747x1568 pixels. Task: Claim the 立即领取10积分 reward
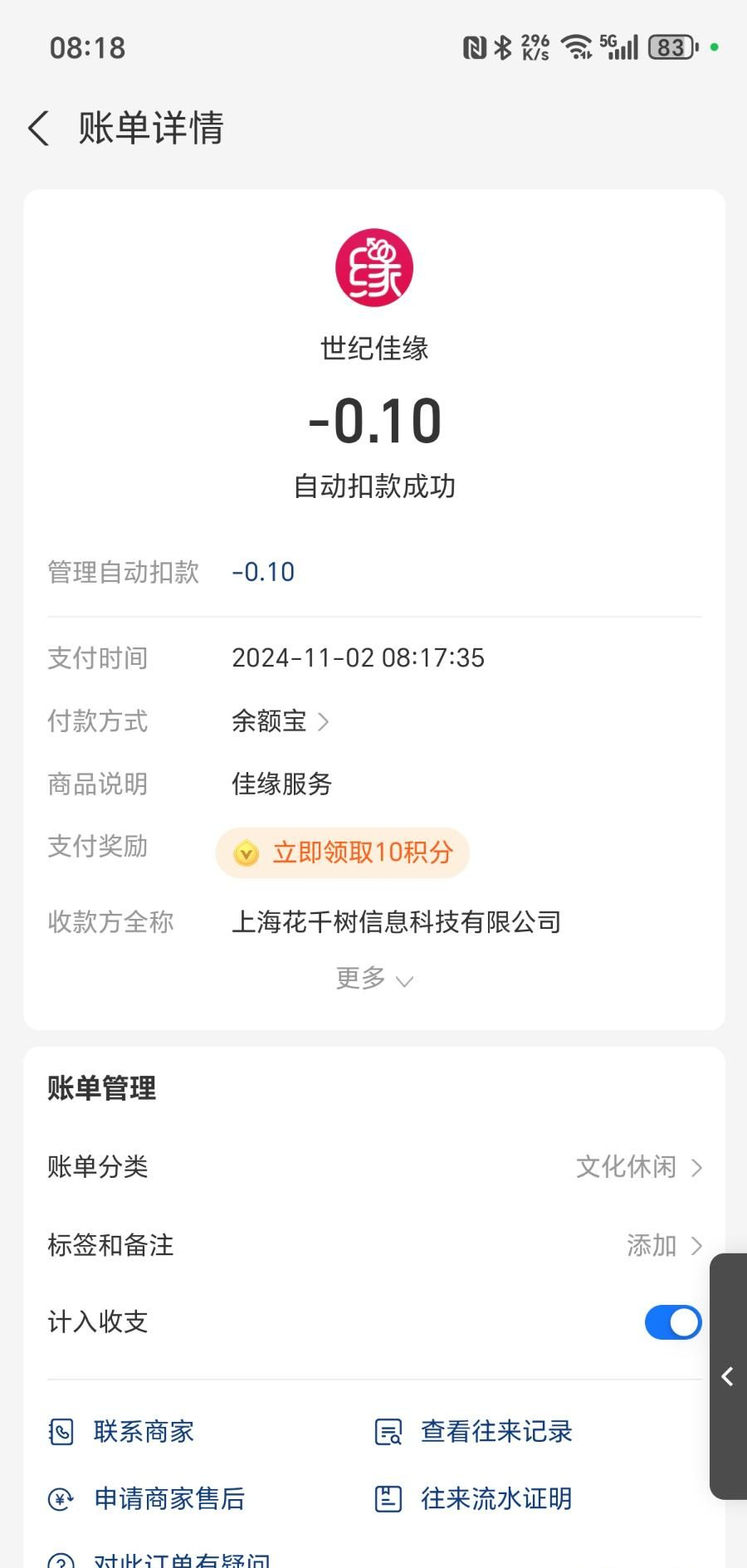coord(343,852)
